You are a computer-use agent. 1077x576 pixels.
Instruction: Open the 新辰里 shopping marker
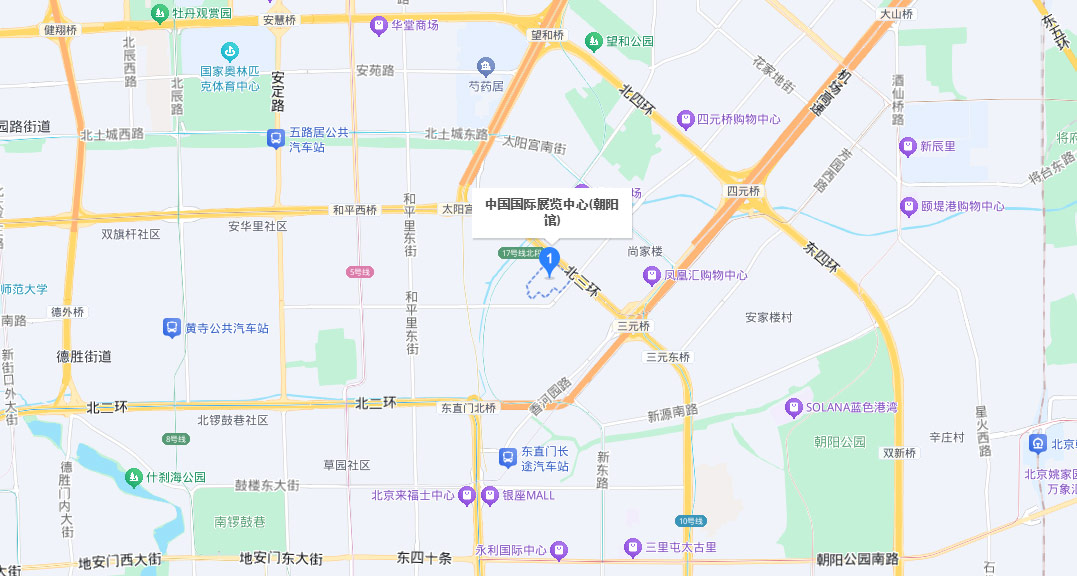pyautogui.click(x=908, y=147)
